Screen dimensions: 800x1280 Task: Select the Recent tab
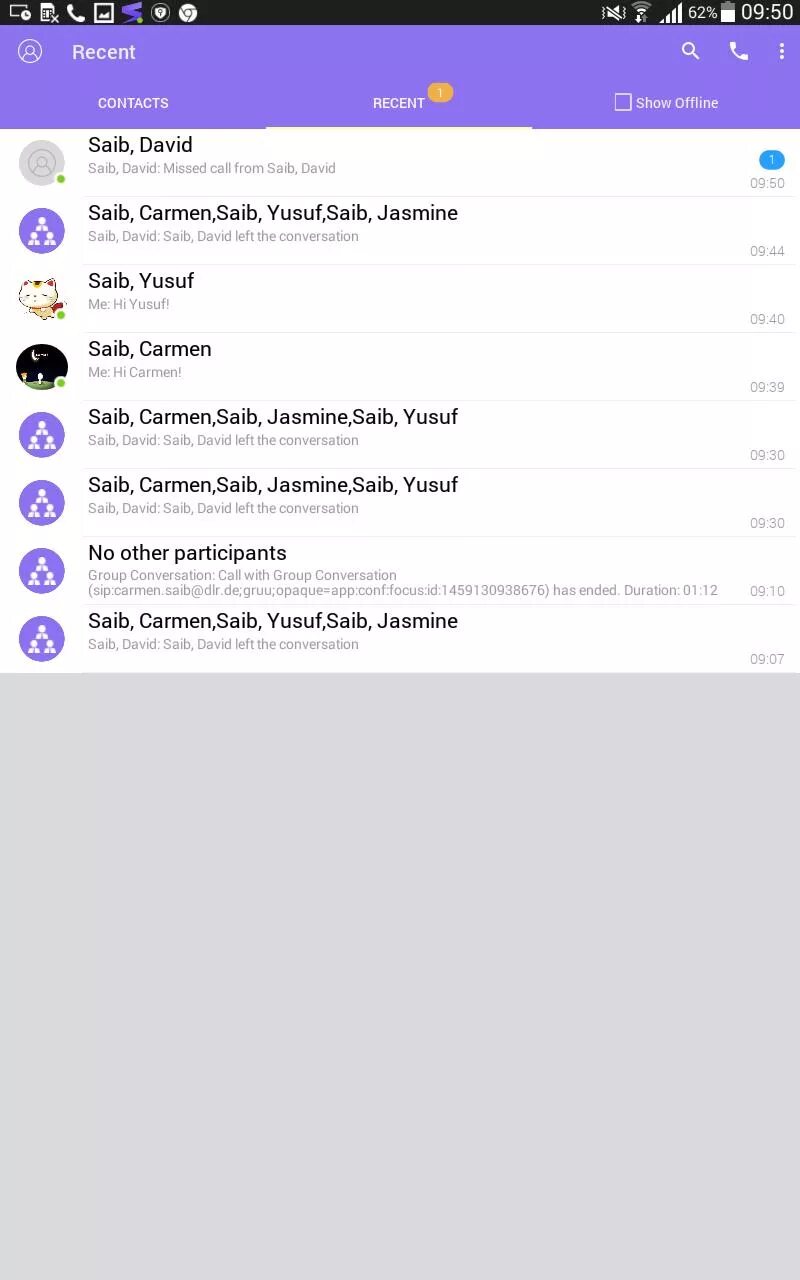pos(399,103)
